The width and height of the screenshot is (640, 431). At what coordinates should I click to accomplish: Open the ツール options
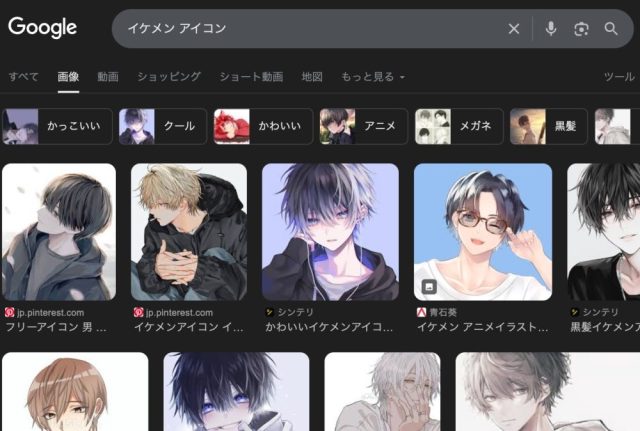tap(619, 77)
